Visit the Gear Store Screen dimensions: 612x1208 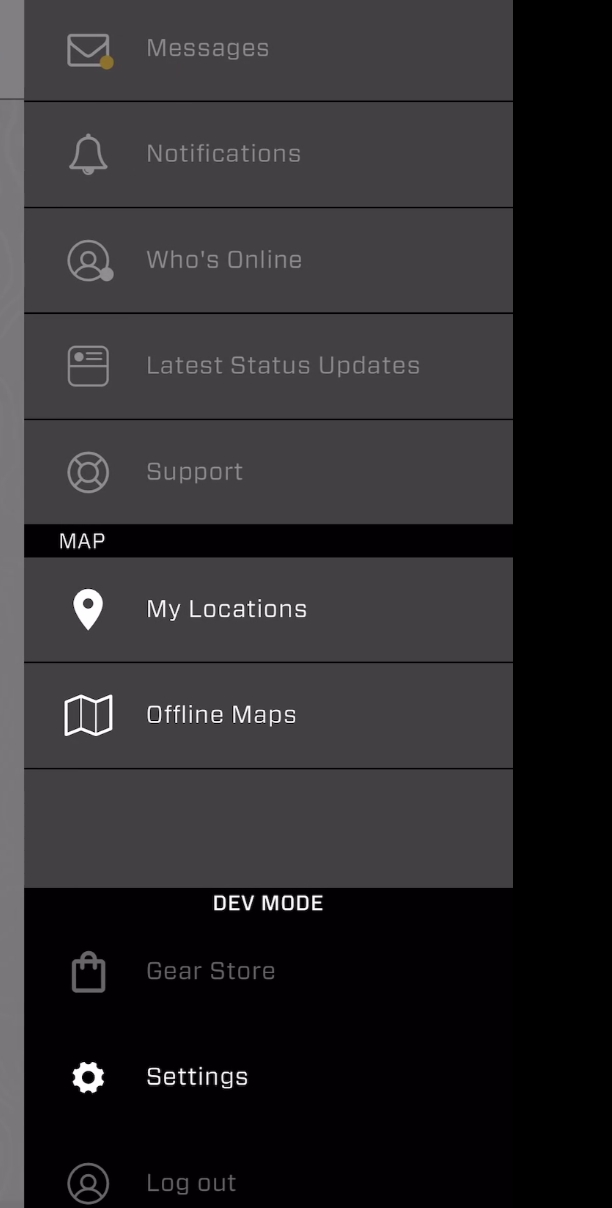tap(210, 971)
